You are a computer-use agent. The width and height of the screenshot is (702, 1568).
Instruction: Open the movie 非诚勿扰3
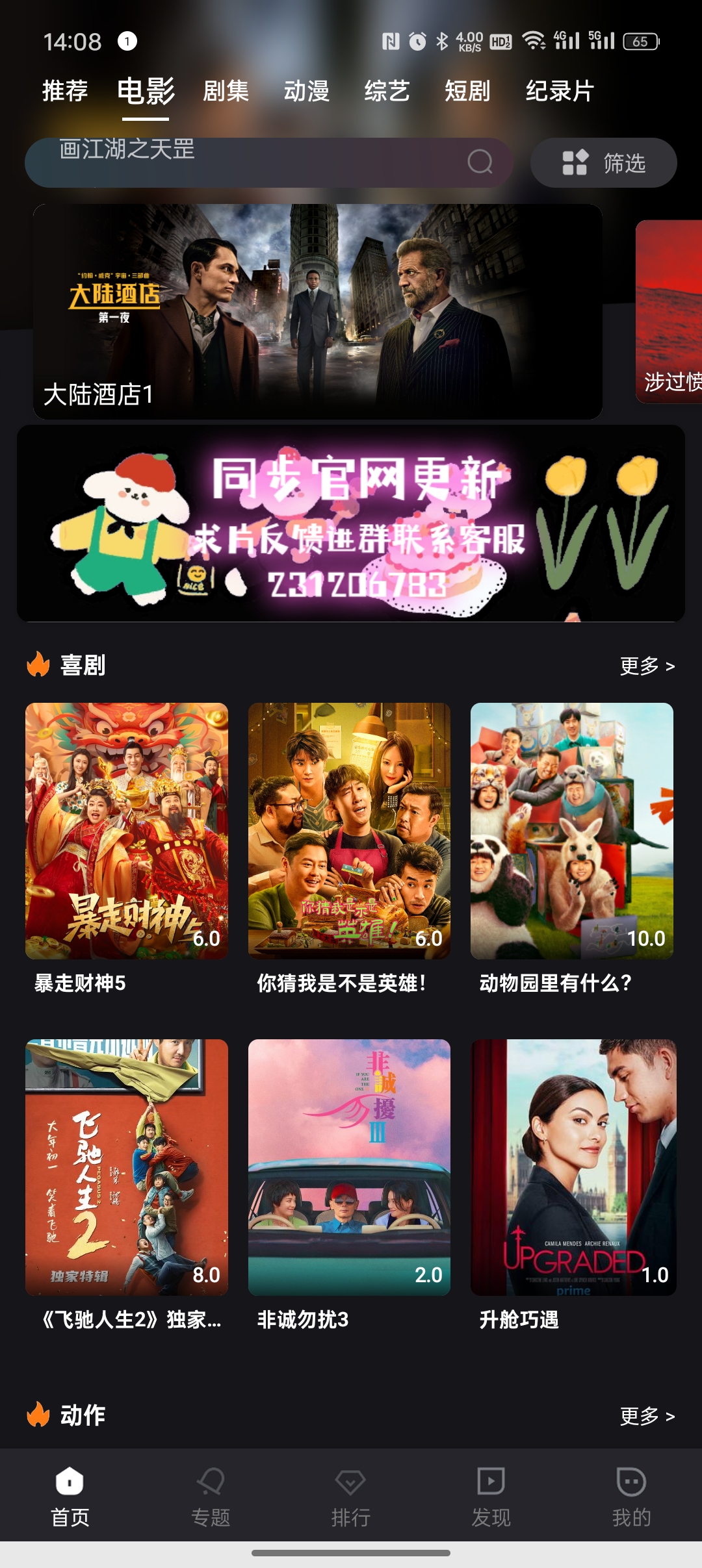(349, 1163)
